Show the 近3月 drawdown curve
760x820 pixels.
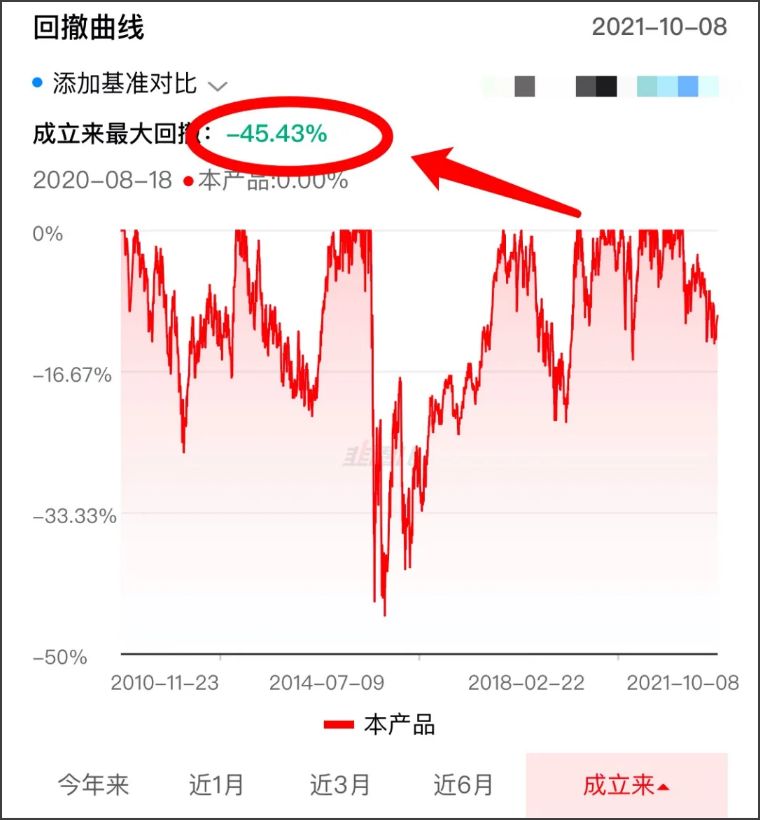point(339,785)
